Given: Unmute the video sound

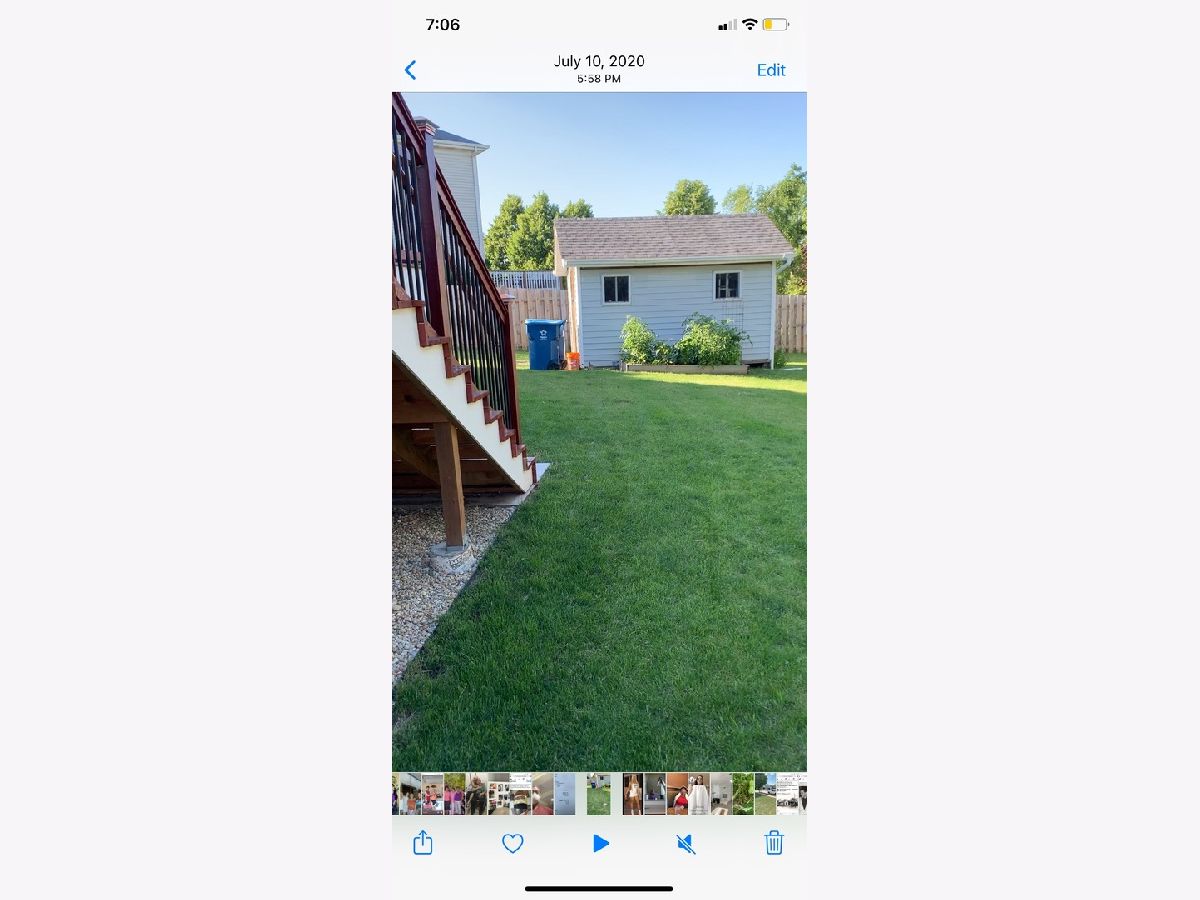Looking at the screenshot, I should (686, 844).
